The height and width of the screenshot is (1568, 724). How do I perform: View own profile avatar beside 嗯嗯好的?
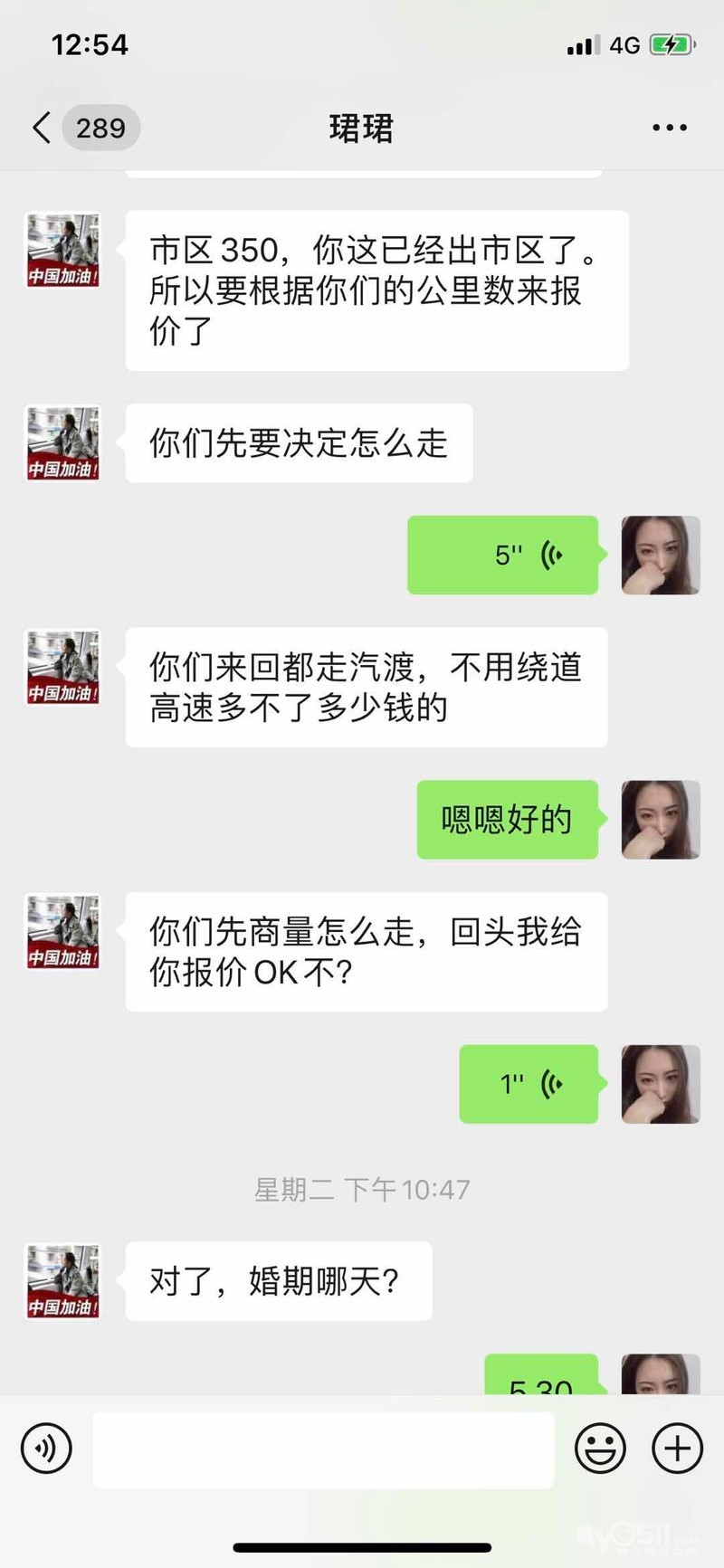pos(661,820)
